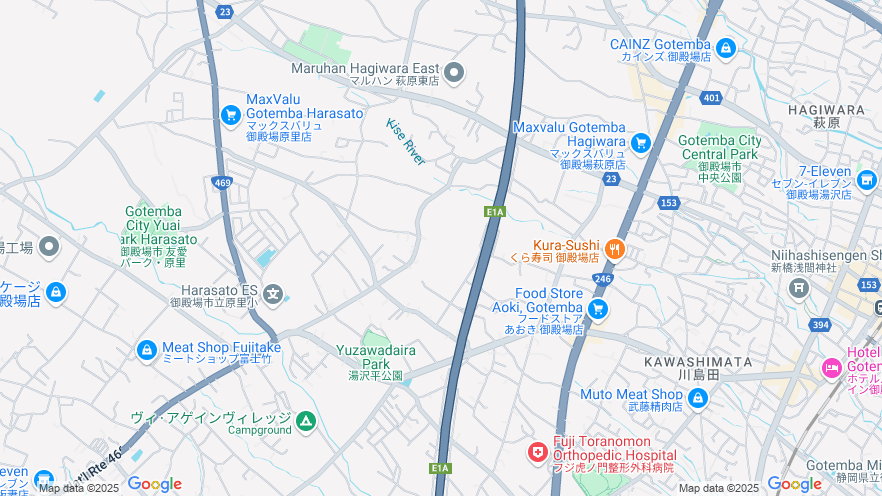Tap the Muto Meat Shop pin

click(x=698, y=398)
